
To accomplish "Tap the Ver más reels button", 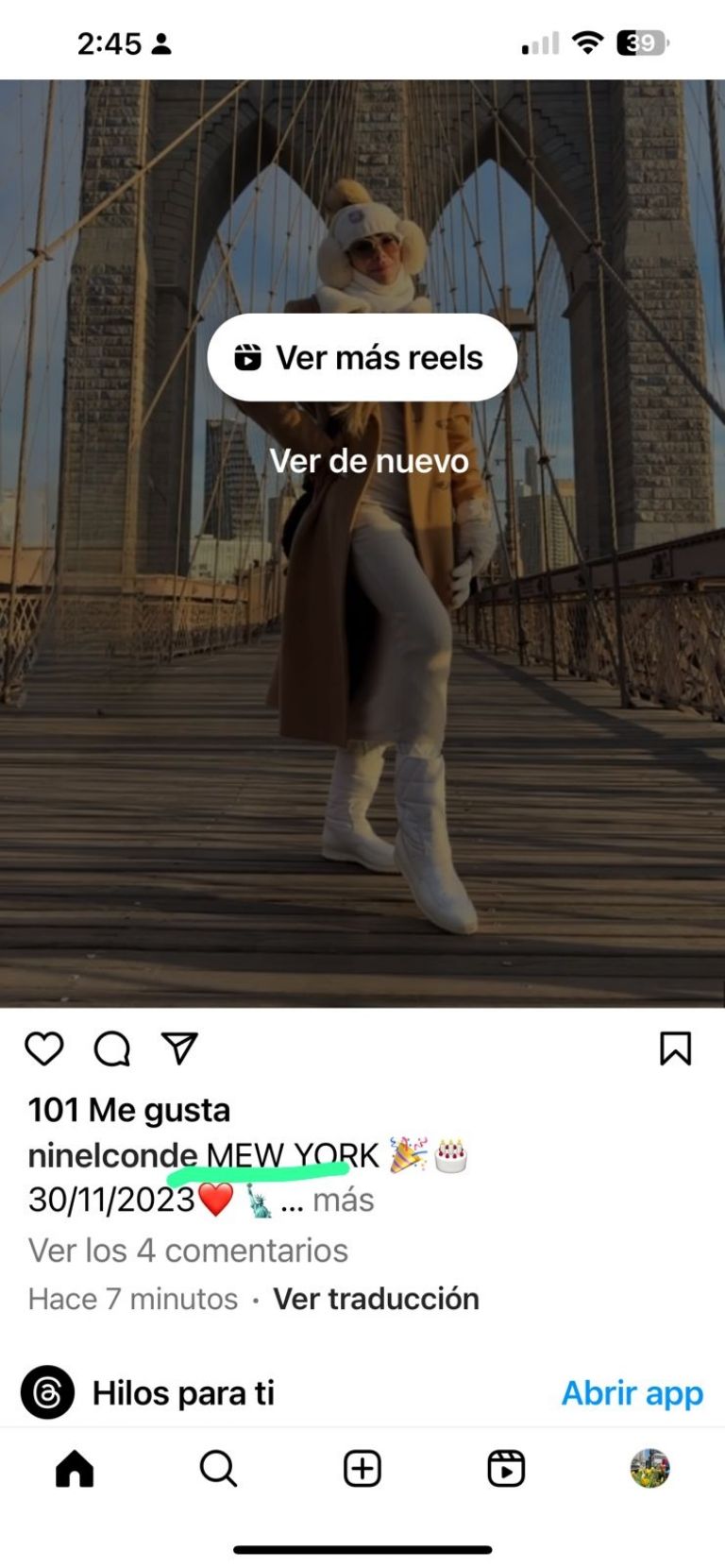I will [x=362, y=358].
